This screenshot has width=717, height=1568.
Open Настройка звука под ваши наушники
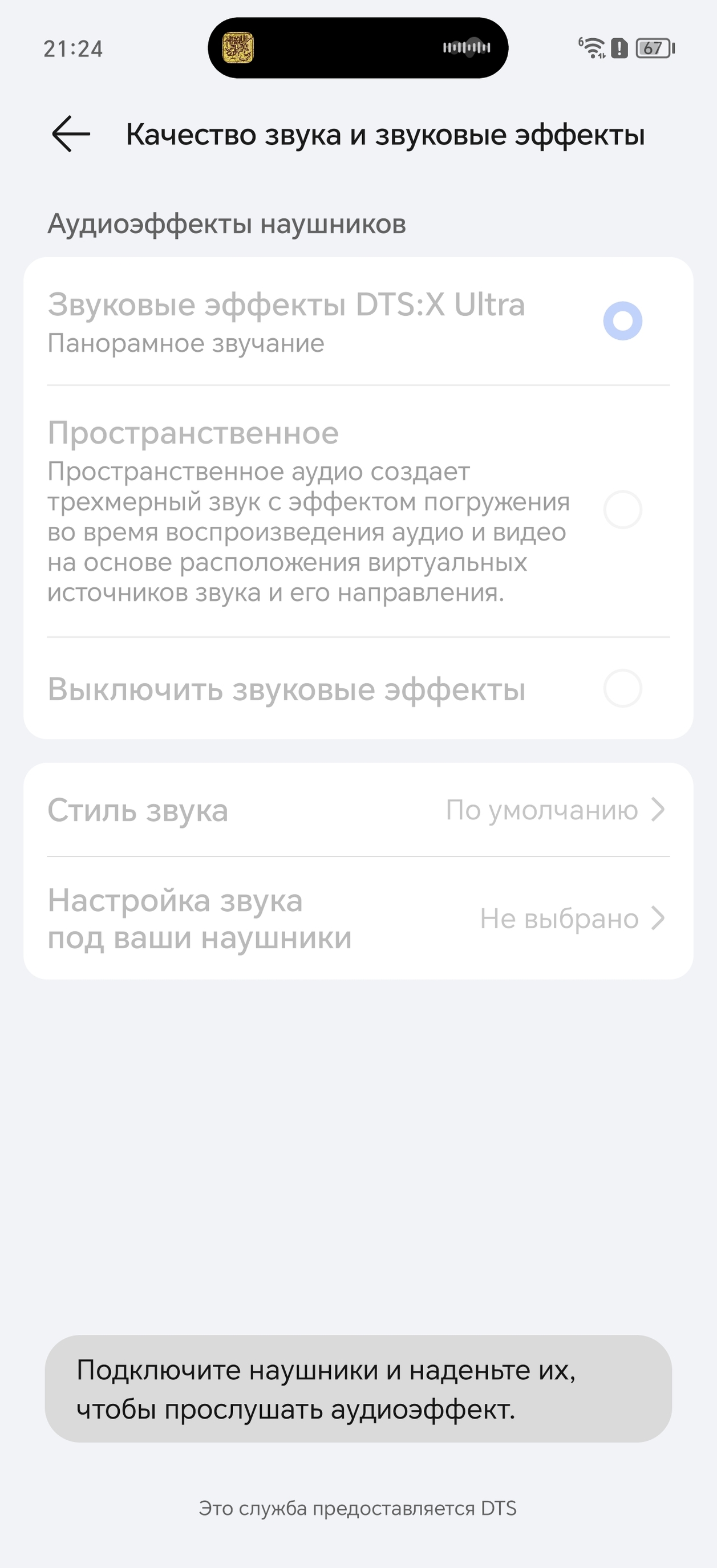[x=358, y=919]
